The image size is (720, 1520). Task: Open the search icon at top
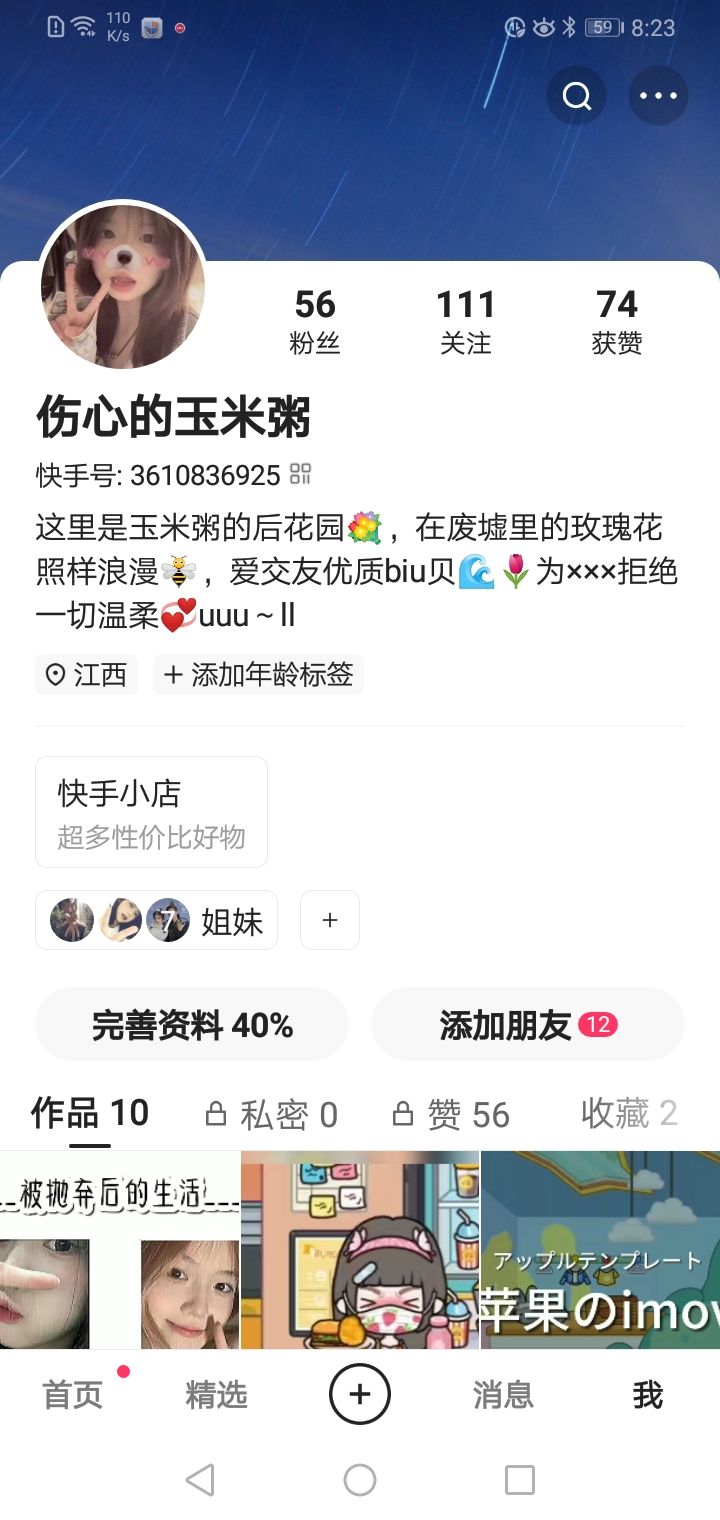click(x=577, y=96)
